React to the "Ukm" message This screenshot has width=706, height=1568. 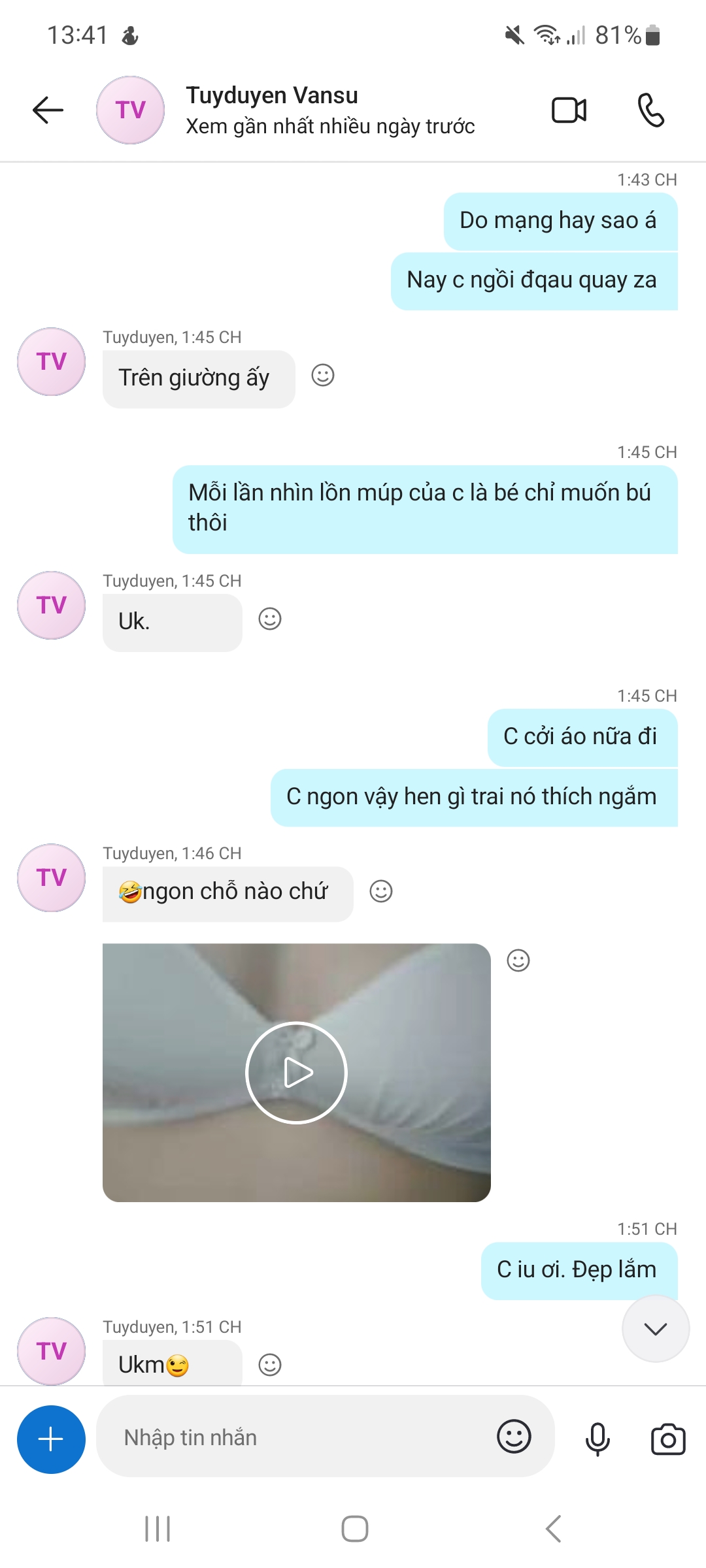click(270, 1365)
